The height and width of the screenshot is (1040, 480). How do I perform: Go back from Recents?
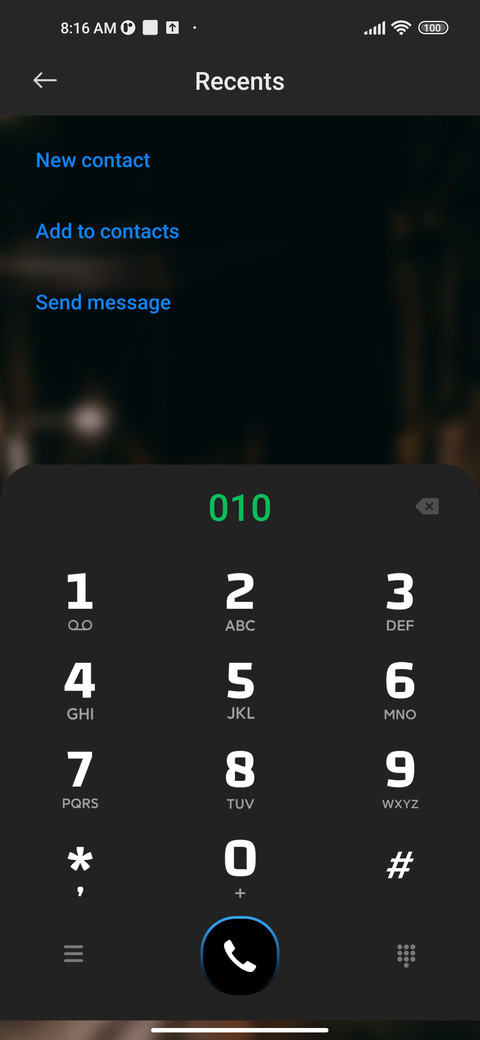tap(44, 81)
